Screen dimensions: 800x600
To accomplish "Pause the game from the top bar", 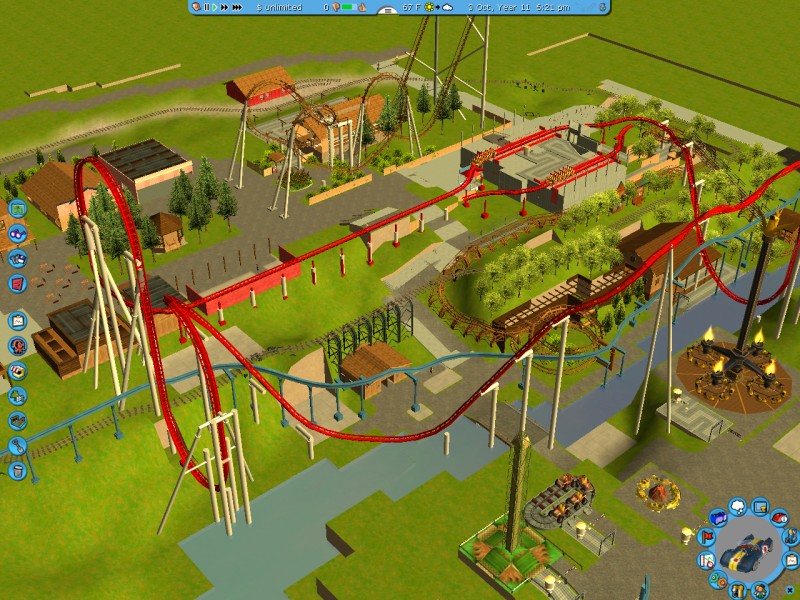I will coord(207,7).
